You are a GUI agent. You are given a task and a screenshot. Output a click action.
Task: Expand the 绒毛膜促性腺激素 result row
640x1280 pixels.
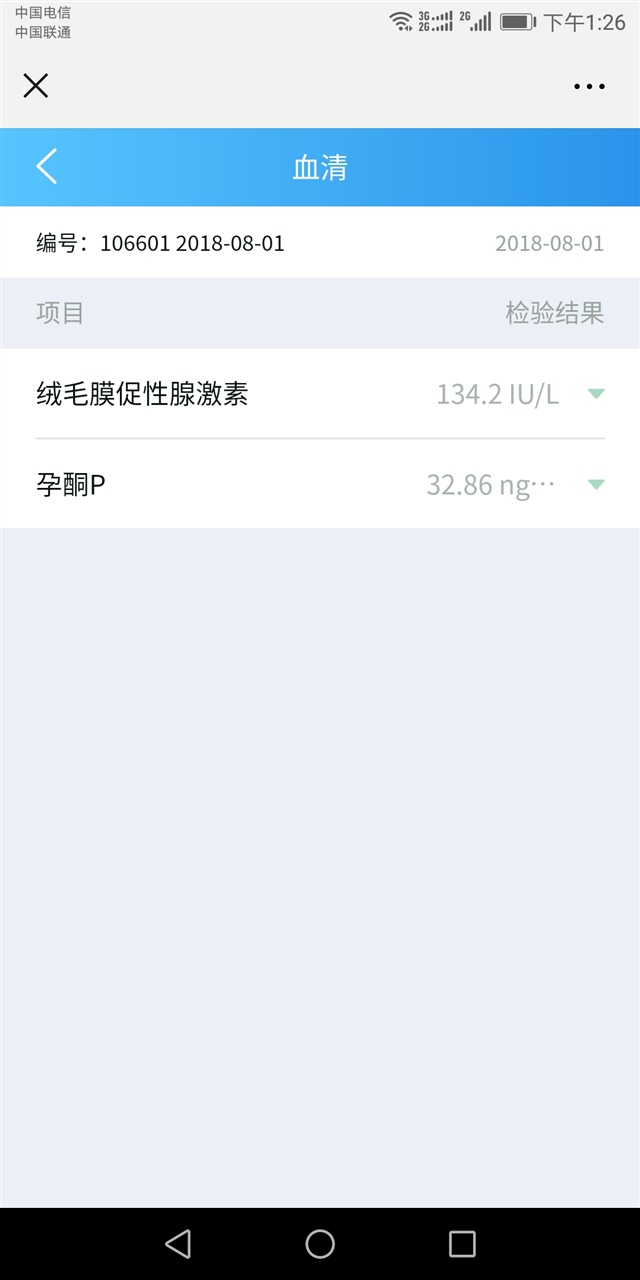point(596,394)
